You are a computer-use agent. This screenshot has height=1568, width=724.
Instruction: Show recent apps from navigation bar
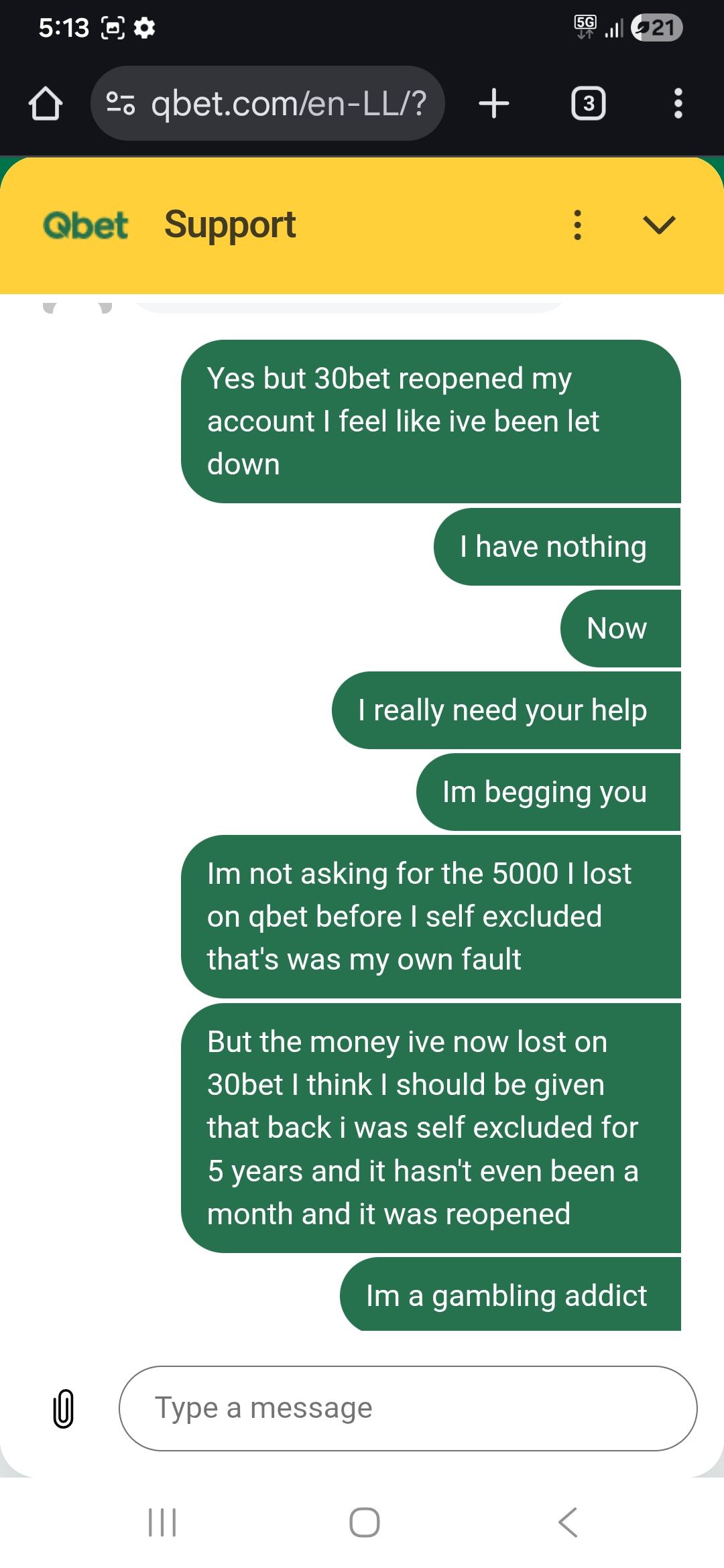tap(162, 1522)
